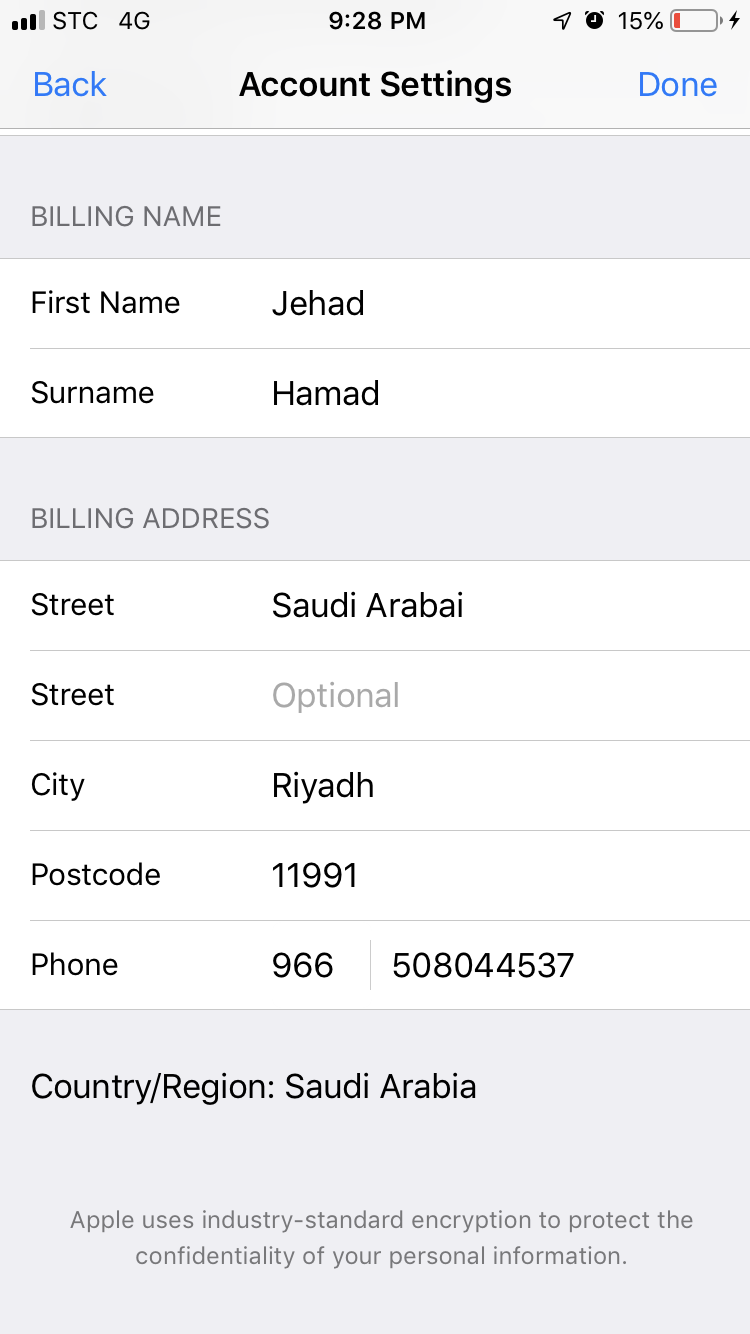Edit the Postcode field
The height and width of the screenshot is (1334, 750).
point(375,876)
